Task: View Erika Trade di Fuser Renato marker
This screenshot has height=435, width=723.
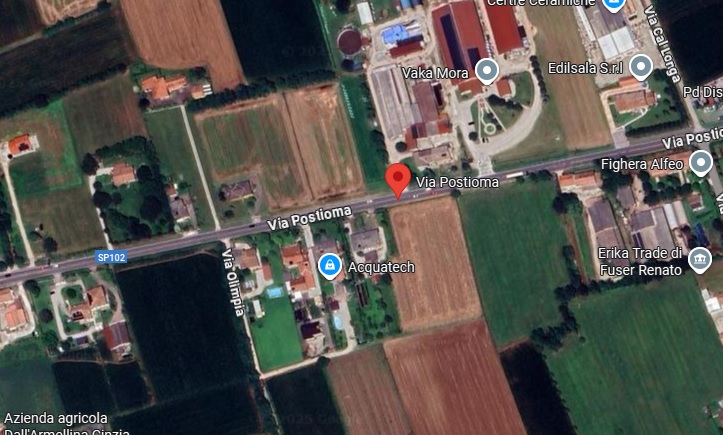Action: 699,261
